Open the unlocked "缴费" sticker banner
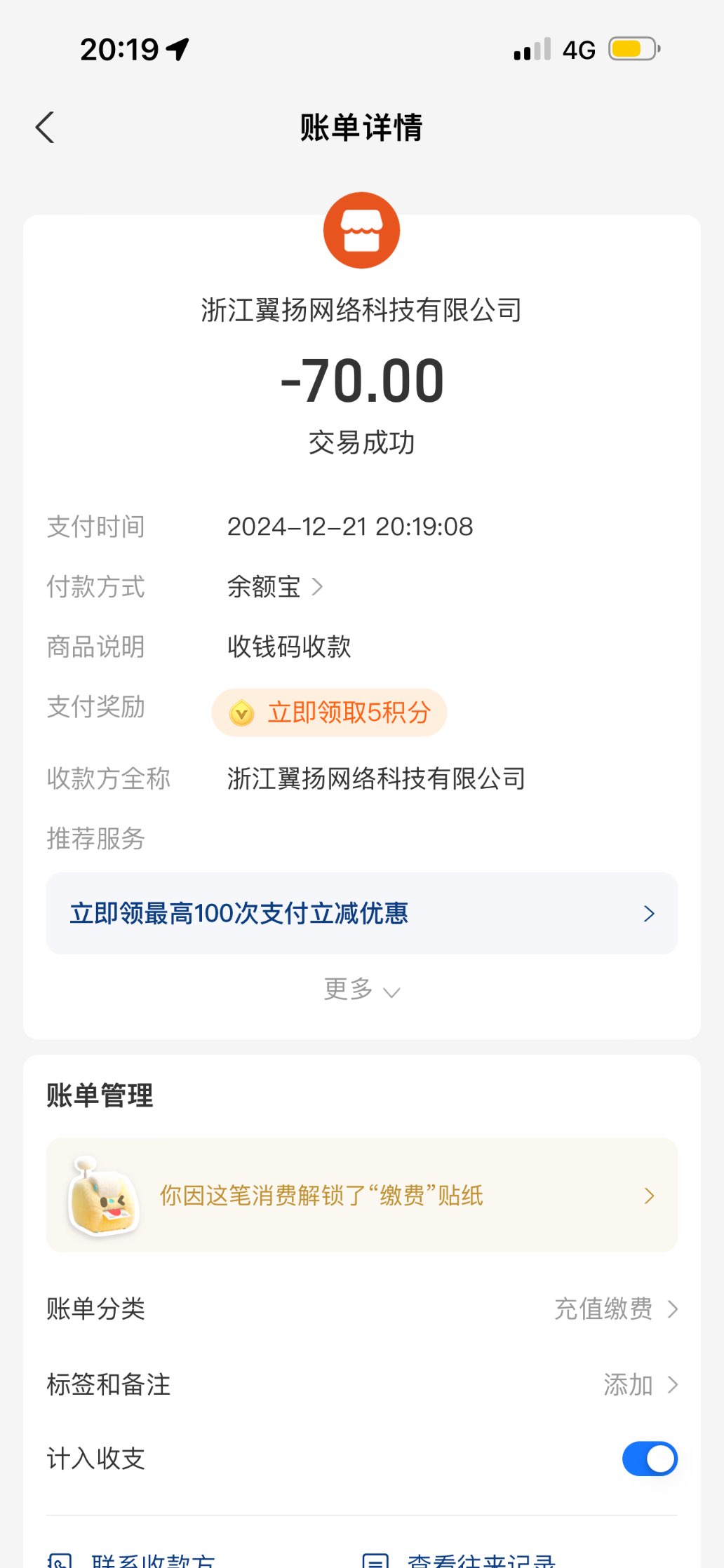Image resolution: width=724 pixels, height=1568 pixels. click(361, 1195)
